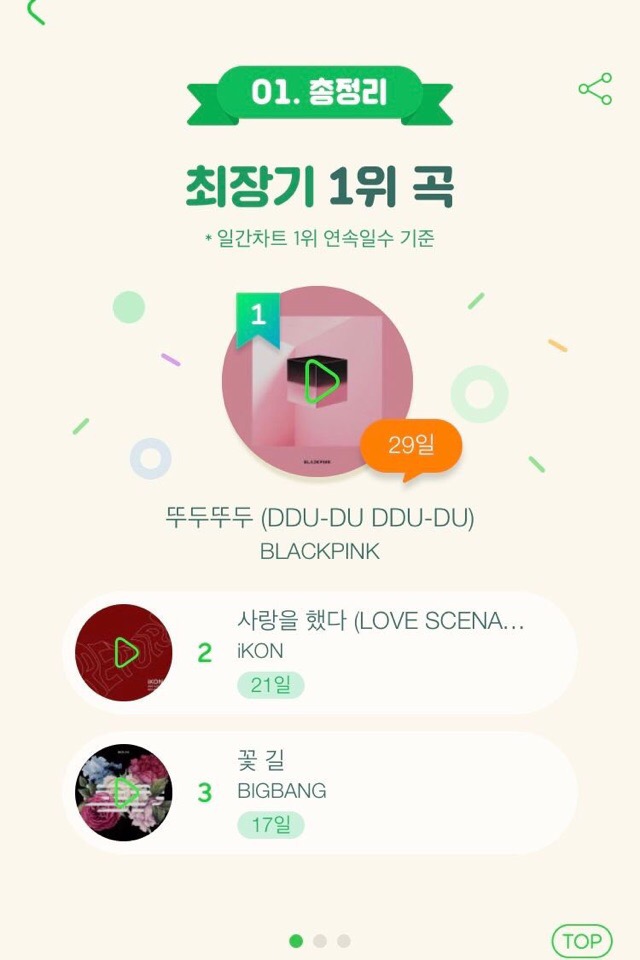Go back using the green arrow

pos(36,11)
